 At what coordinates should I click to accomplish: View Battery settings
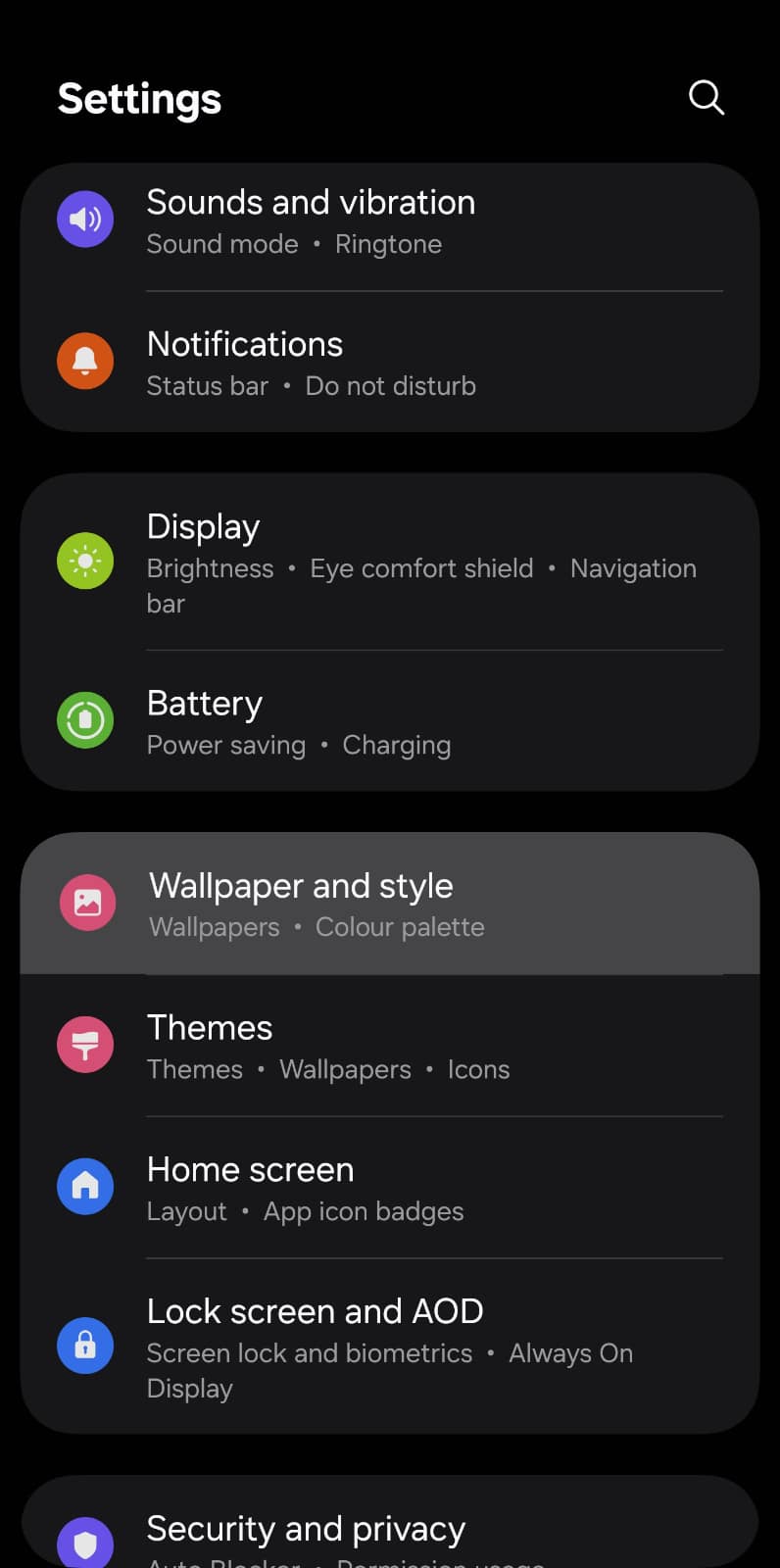[x=390, y=721]
